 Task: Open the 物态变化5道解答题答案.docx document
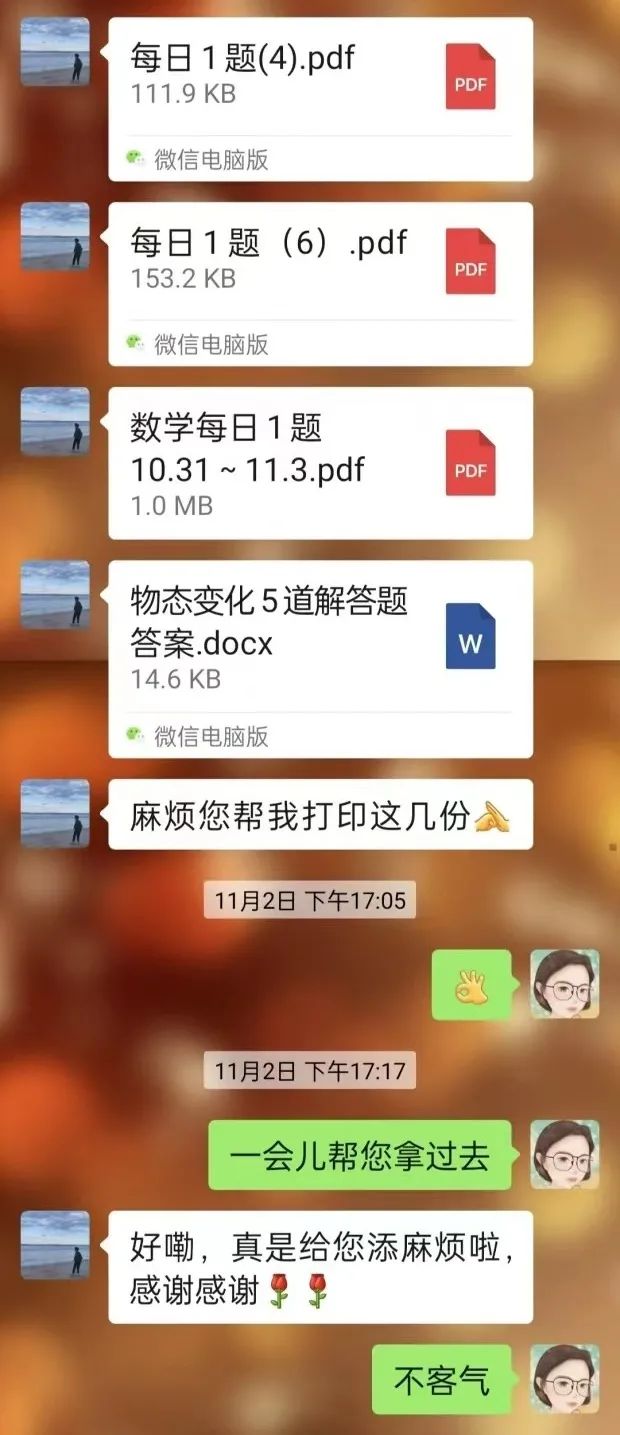[320, 639]
